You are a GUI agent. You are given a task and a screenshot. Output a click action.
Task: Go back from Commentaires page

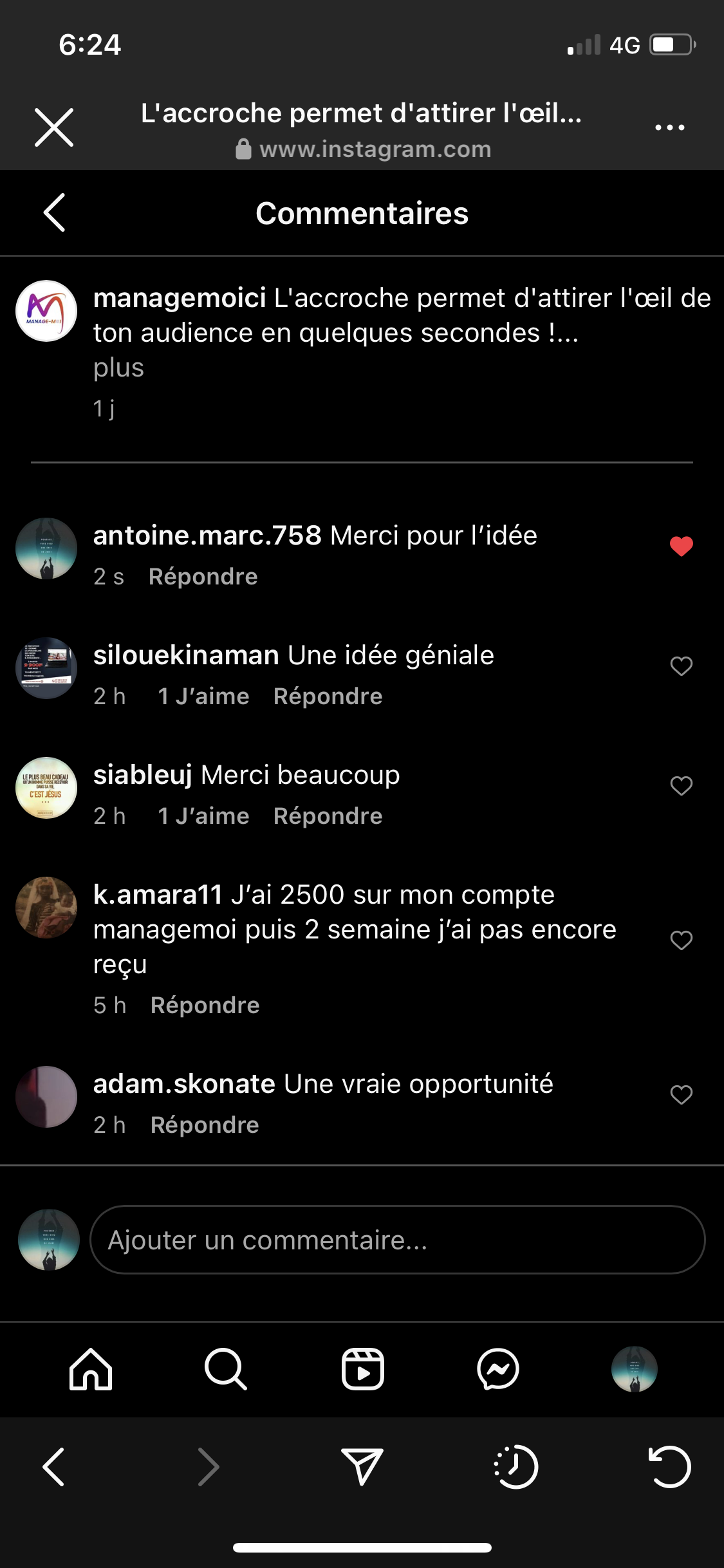55,212
